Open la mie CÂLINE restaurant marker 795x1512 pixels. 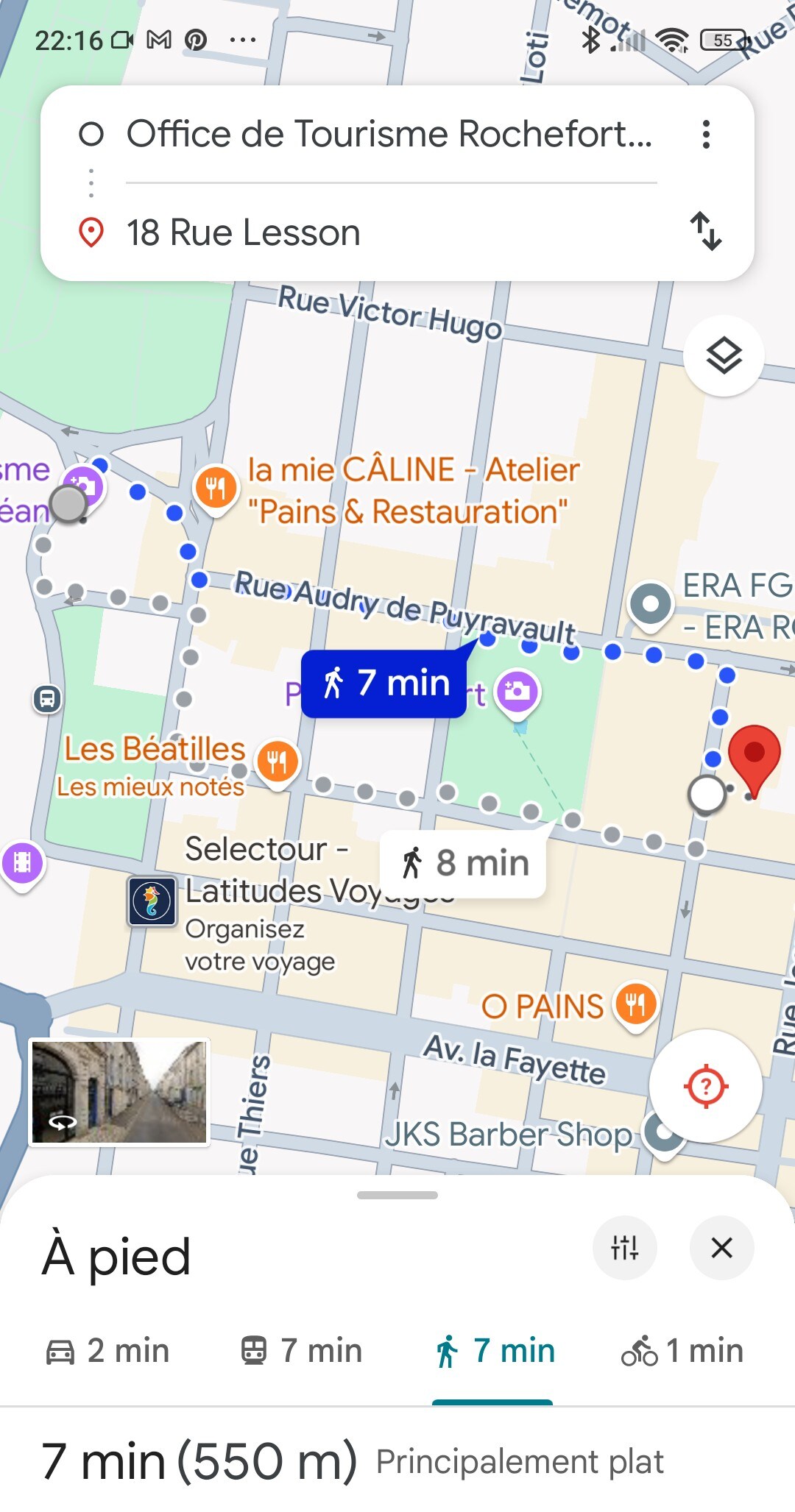point(216,488)
